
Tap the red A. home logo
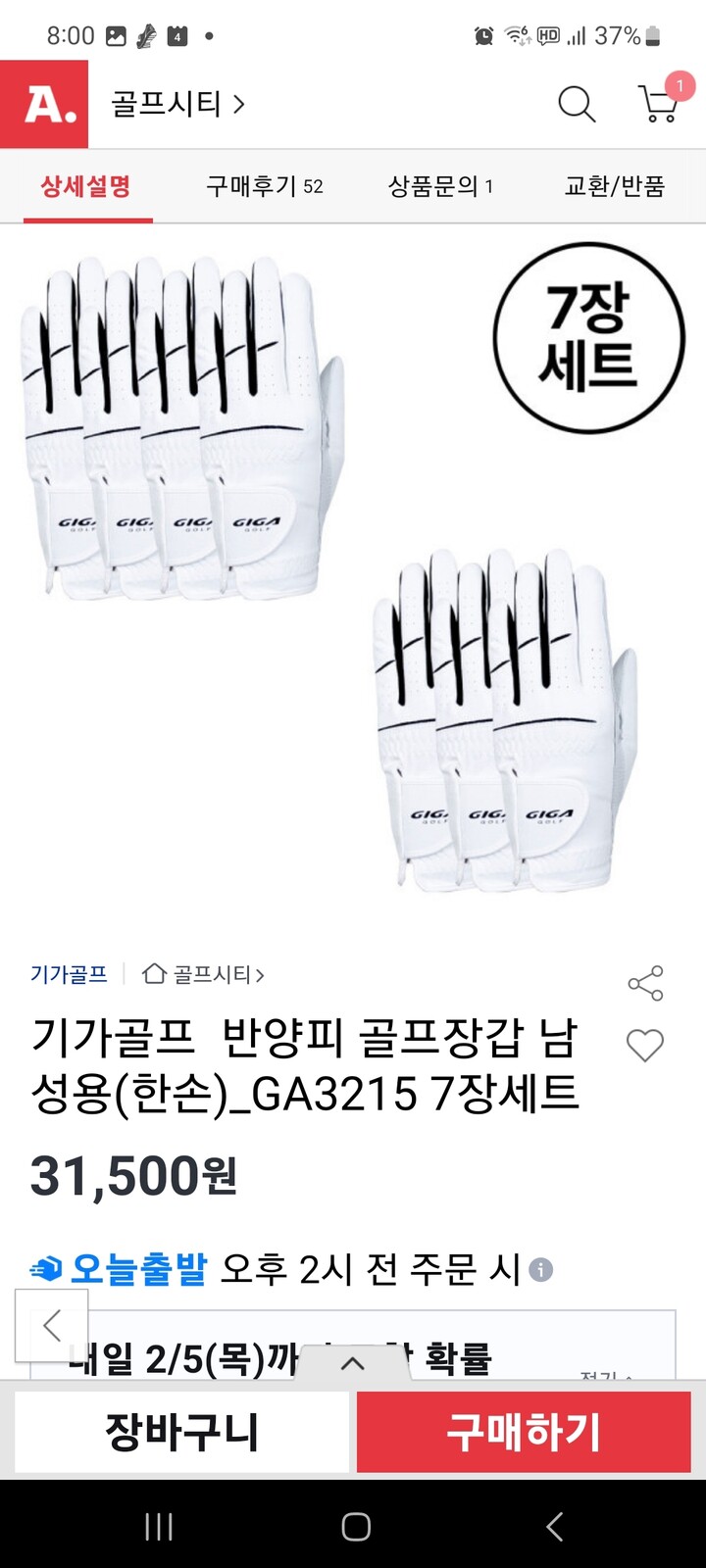point(44,104)
